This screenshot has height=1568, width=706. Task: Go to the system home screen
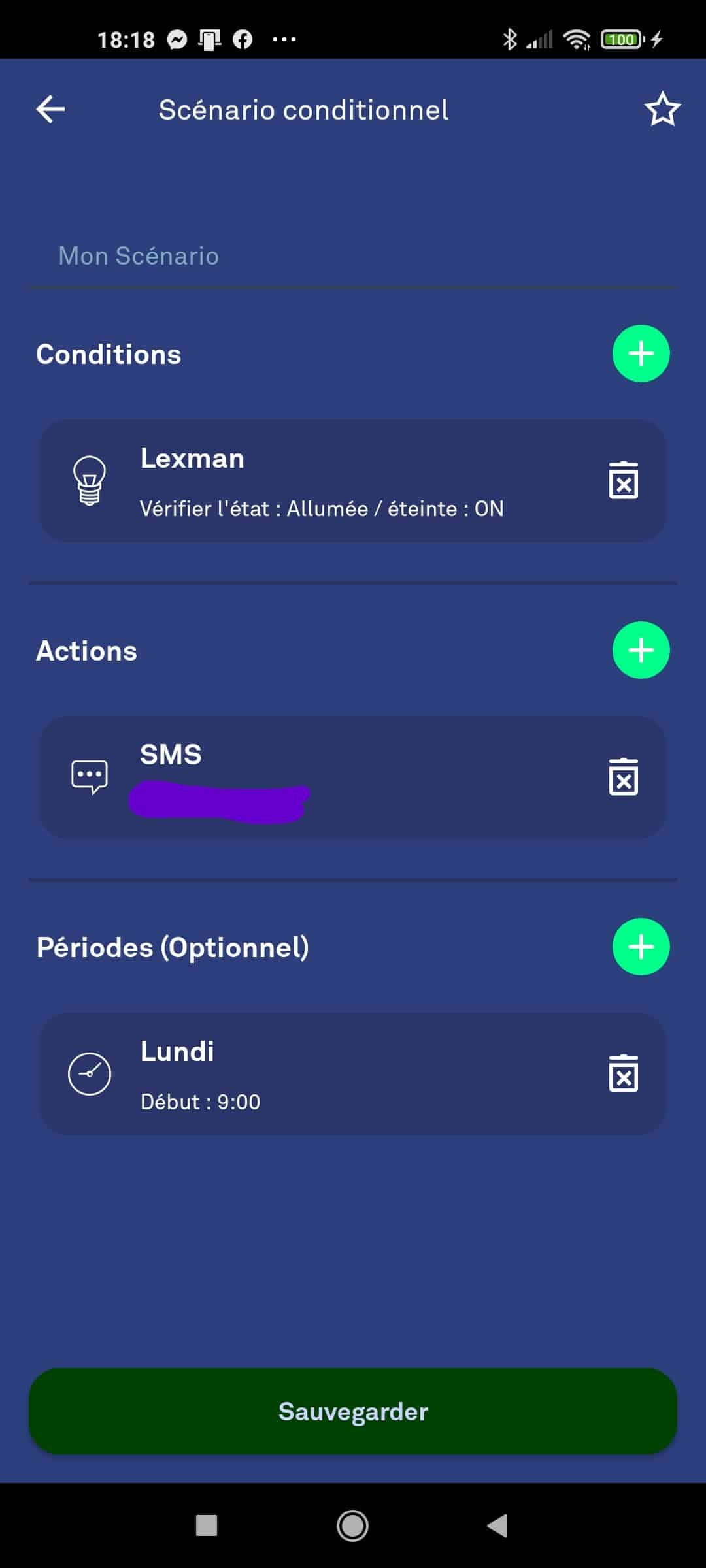[352, 1526]
